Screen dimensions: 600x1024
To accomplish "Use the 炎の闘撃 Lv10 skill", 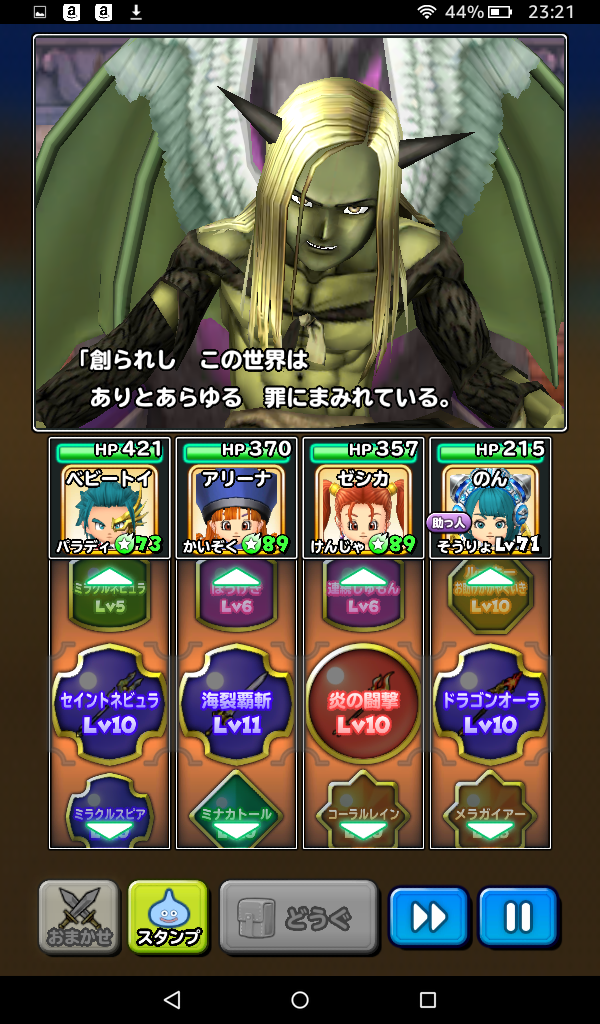I will 363,709.
